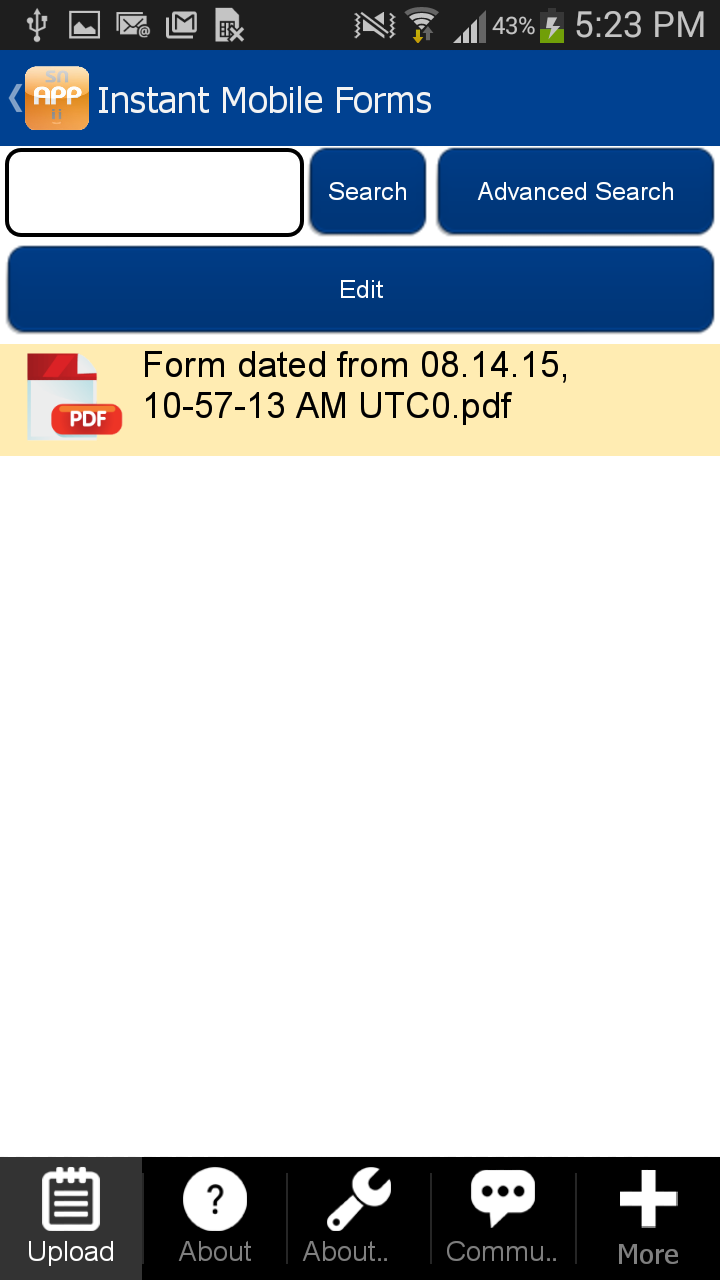Open Advanced Search
Image resolution: width=720 pixels, height=1280 pixels.
pyautogui.click(x=575, y=190)
